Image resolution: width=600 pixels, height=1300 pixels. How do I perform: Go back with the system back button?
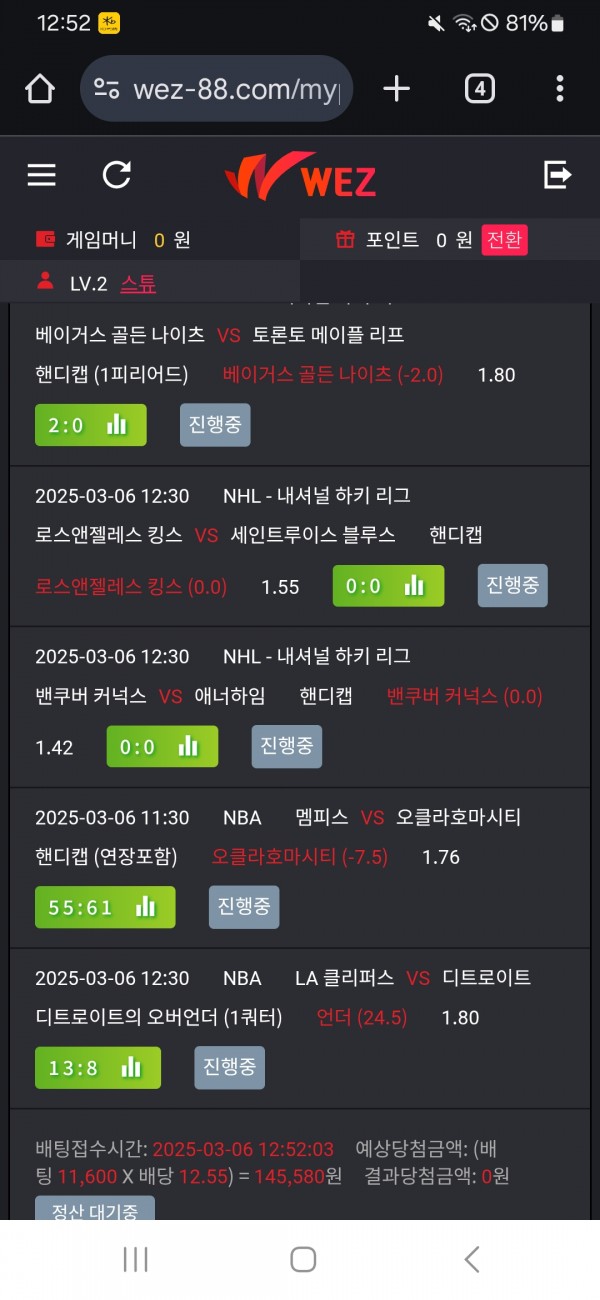coord(472,1259)
